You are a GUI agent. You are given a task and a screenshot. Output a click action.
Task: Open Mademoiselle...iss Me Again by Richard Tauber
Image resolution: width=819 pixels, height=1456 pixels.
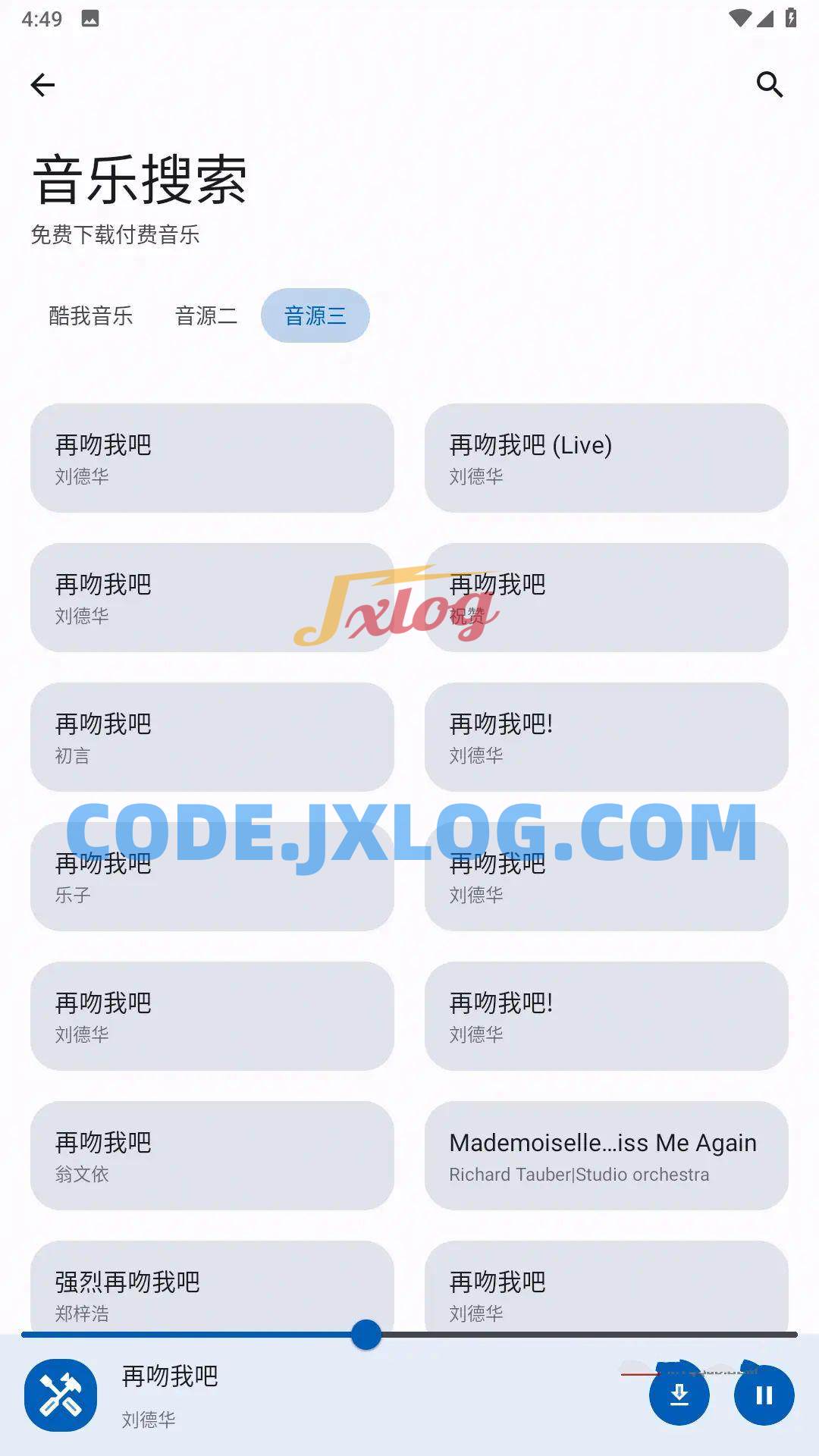[606, 1156]
